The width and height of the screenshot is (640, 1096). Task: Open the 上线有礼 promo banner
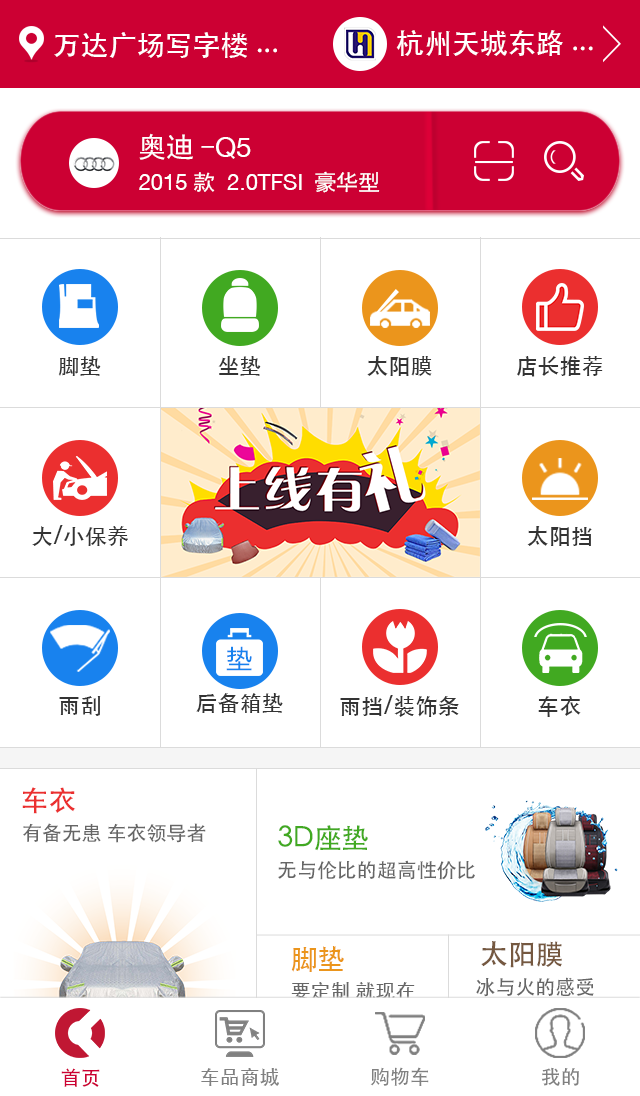[x=320, y=492]
